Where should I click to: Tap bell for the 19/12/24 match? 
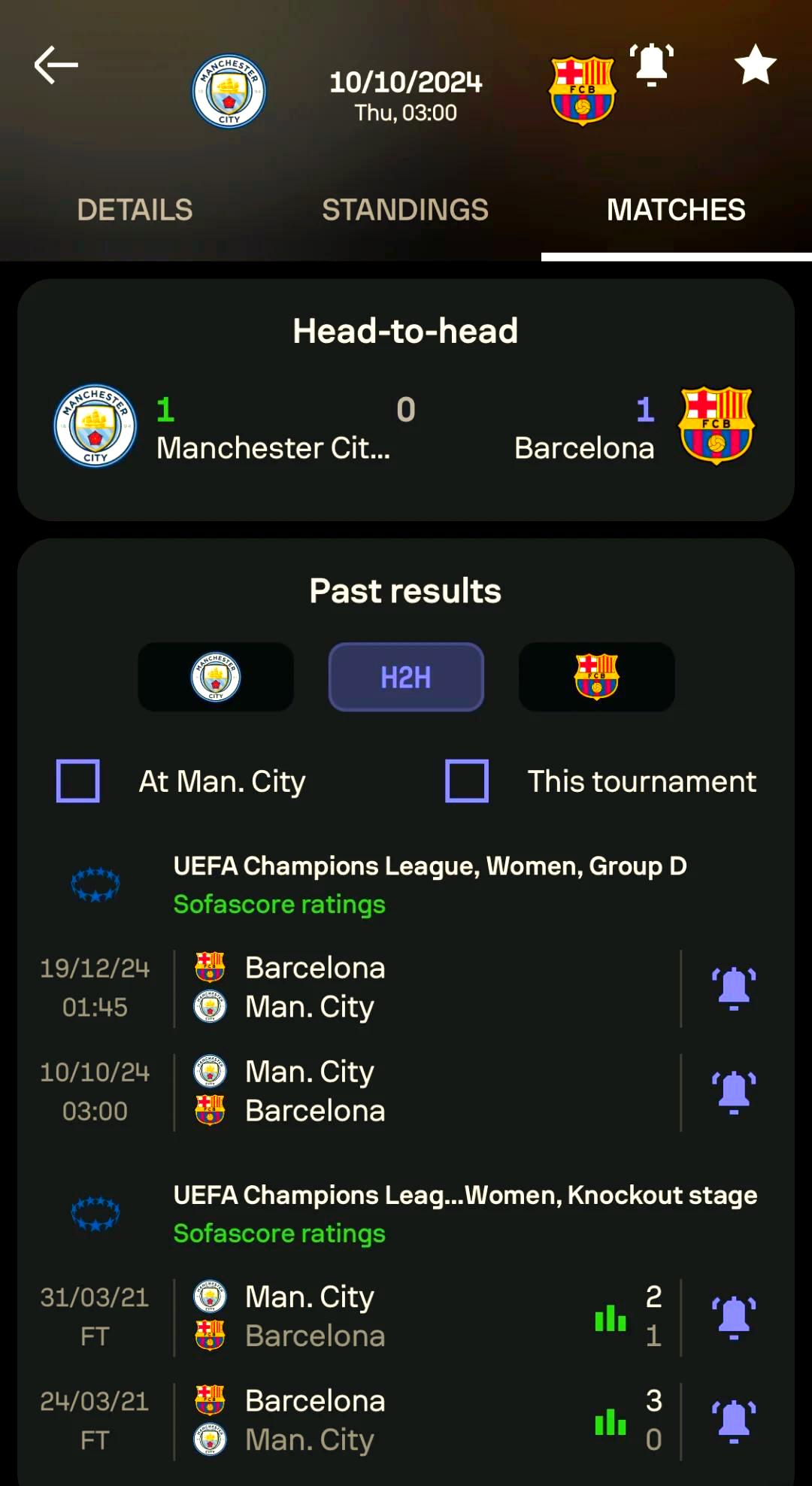(734, 988)
